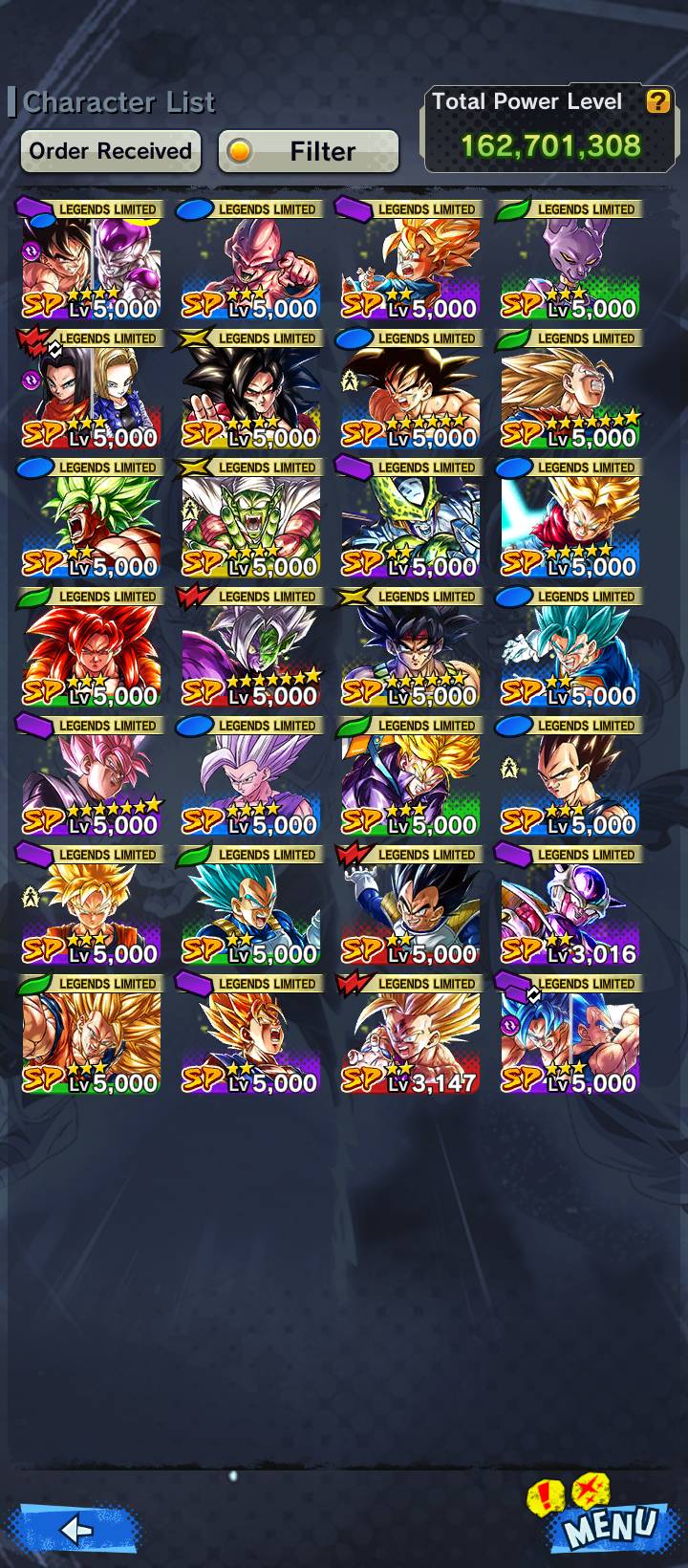Open the character card at level 3,147

[x=410, y=1035]
